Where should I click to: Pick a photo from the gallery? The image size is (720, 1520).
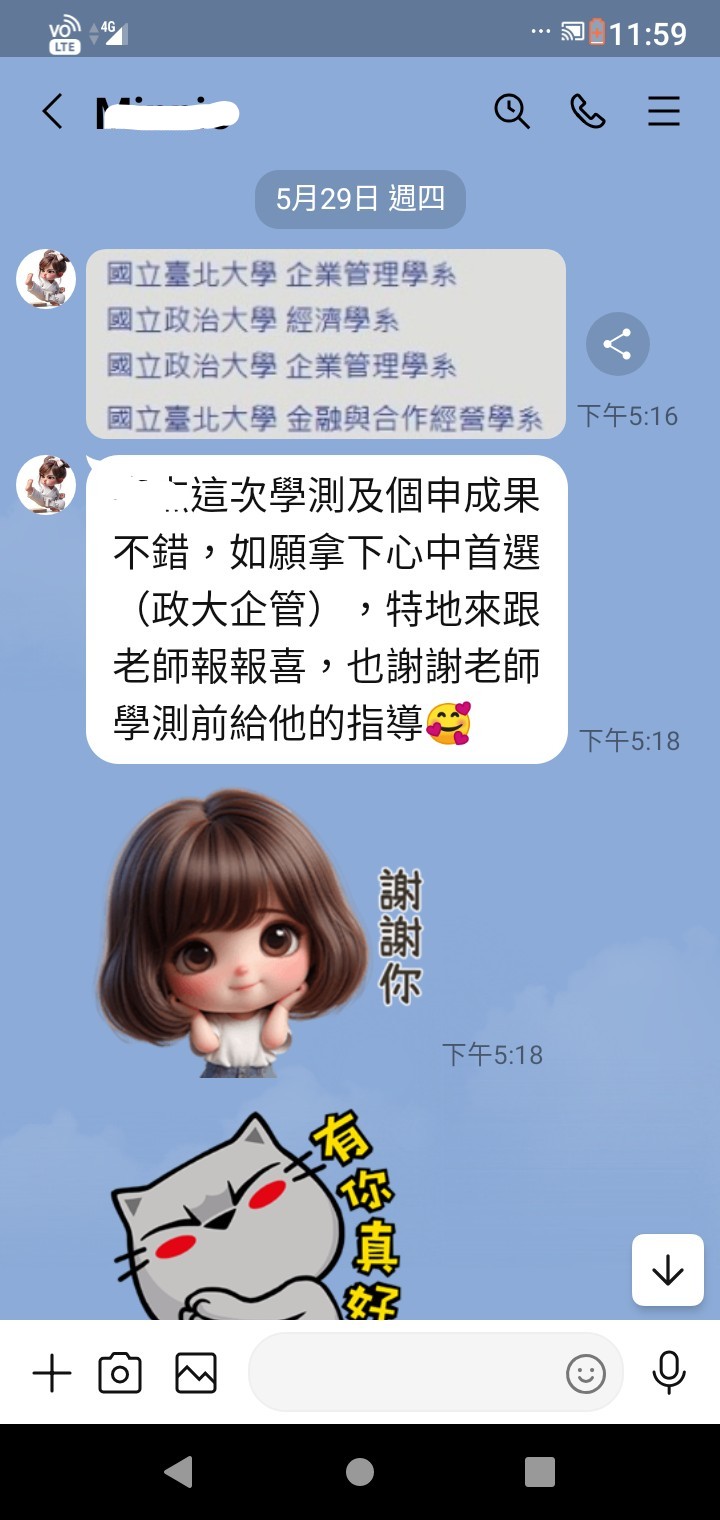(x=196, y=1373)
